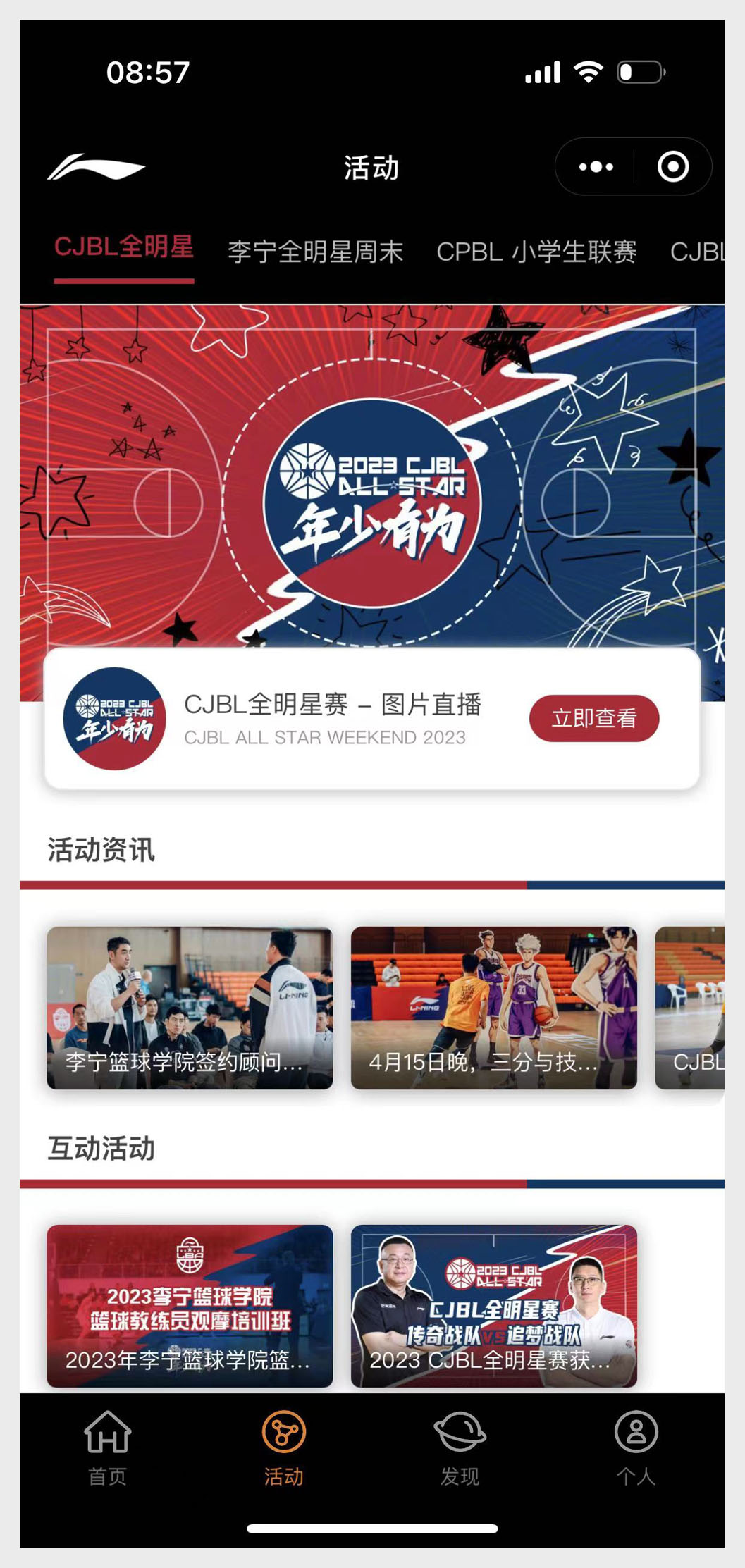Open activity card 2023 CJBL全明星赛获
Image resolution: width=745 pixels, height=1568 pixels.
click(494, 1306)
